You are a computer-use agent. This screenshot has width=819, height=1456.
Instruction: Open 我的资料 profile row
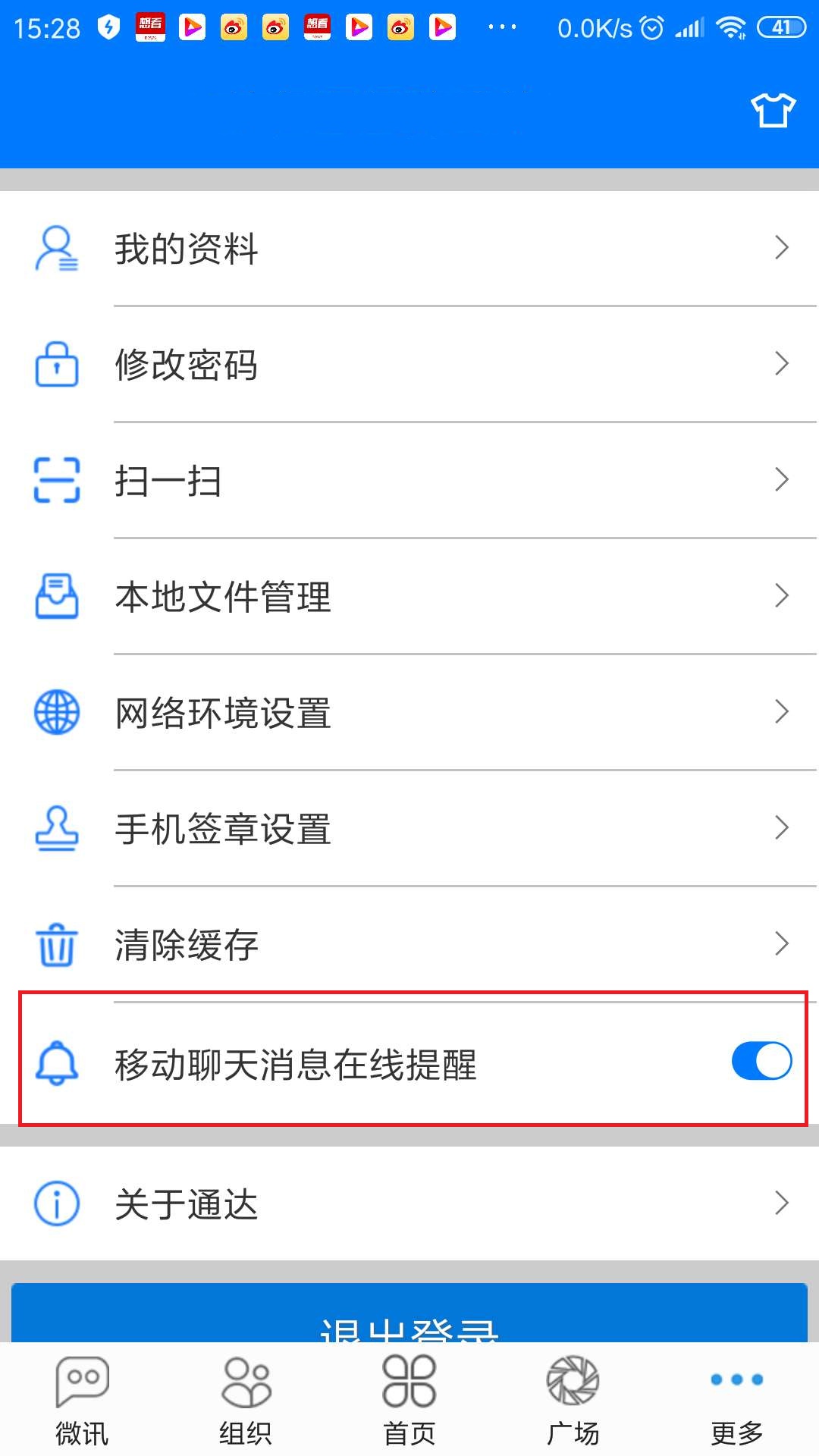409,248
